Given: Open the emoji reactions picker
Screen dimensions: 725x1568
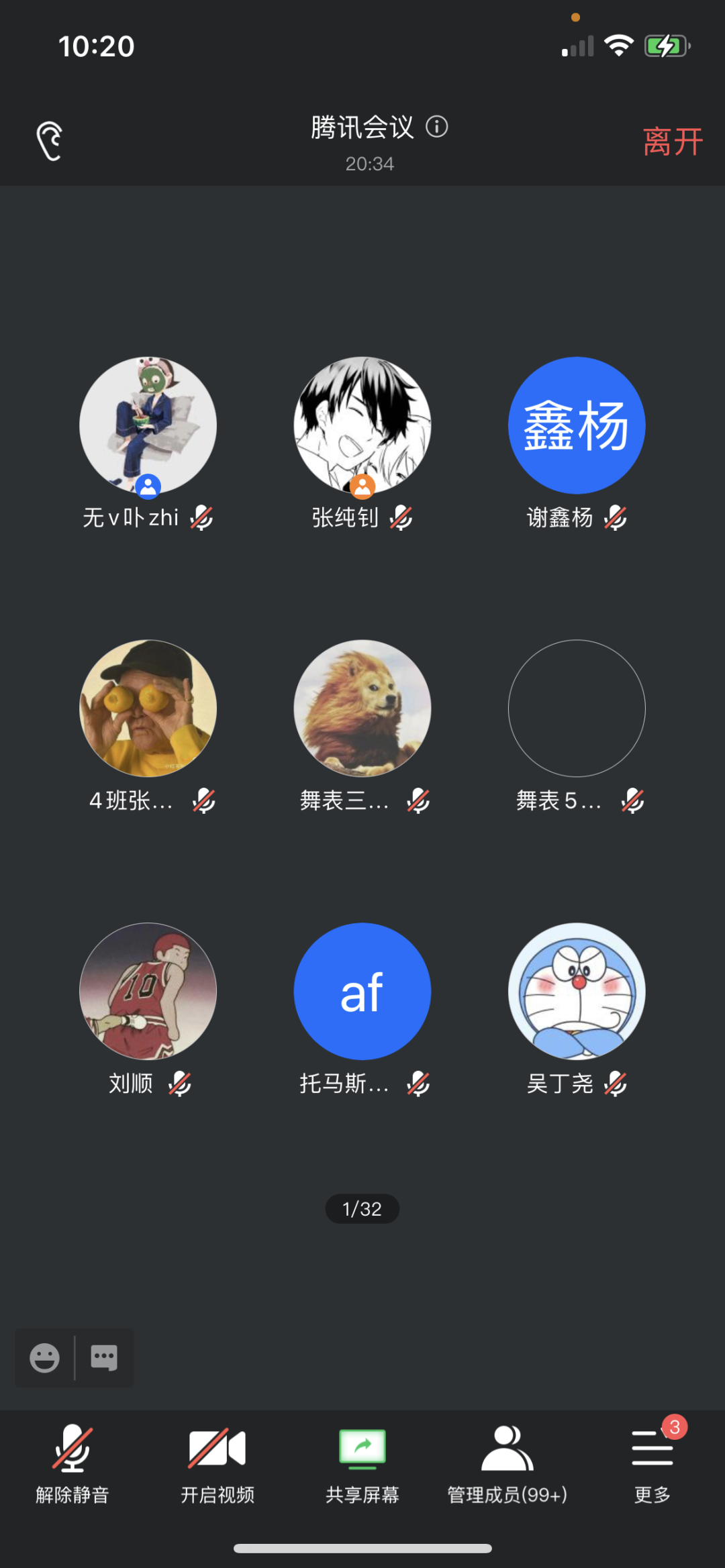Looking at the screenshot, I should tap(45, 1358).
